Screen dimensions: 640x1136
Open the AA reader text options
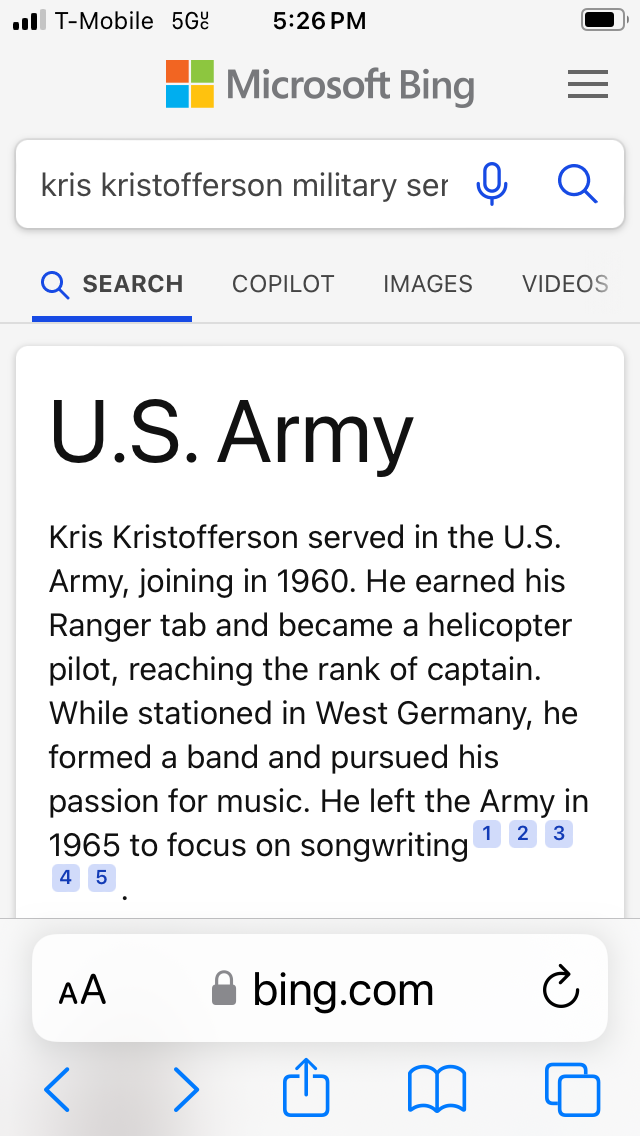[82, 990]
